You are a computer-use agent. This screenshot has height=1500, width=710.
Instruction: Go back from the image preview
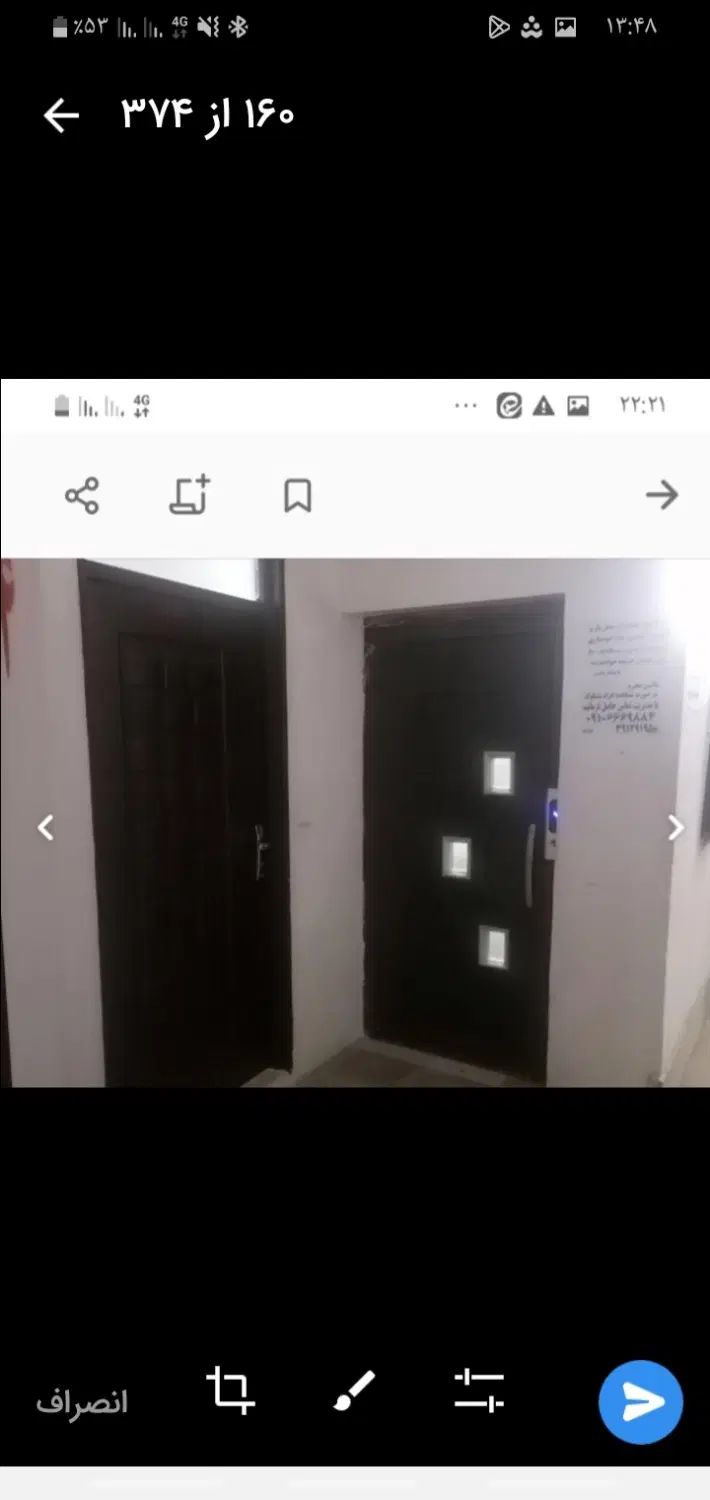pyautogui.click(x=61, y=116)
